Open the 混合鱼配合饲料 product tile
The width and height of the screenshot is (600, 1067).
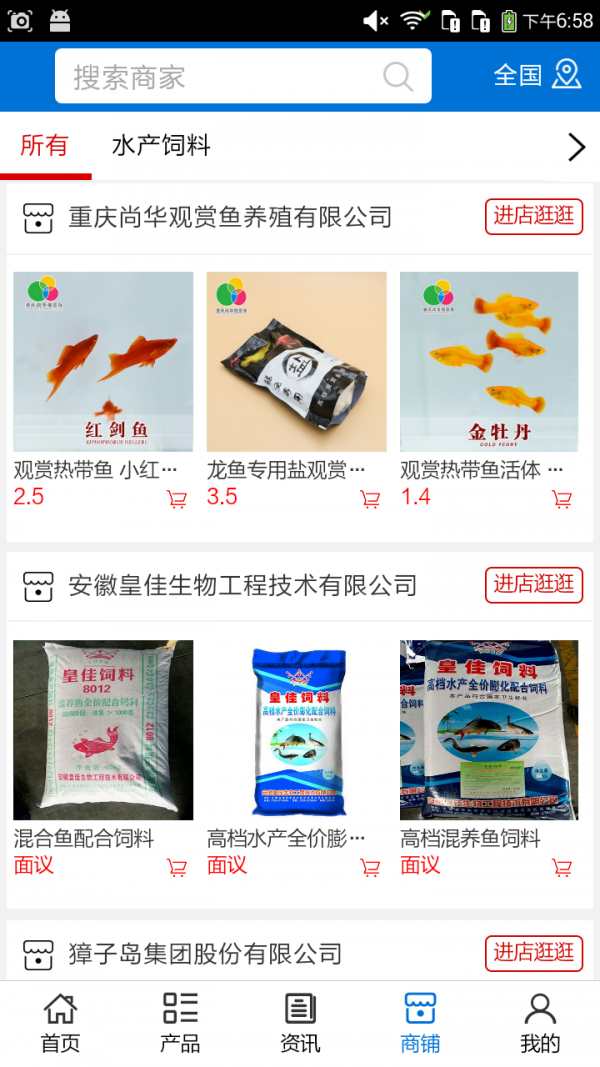[x=103, y=730]
